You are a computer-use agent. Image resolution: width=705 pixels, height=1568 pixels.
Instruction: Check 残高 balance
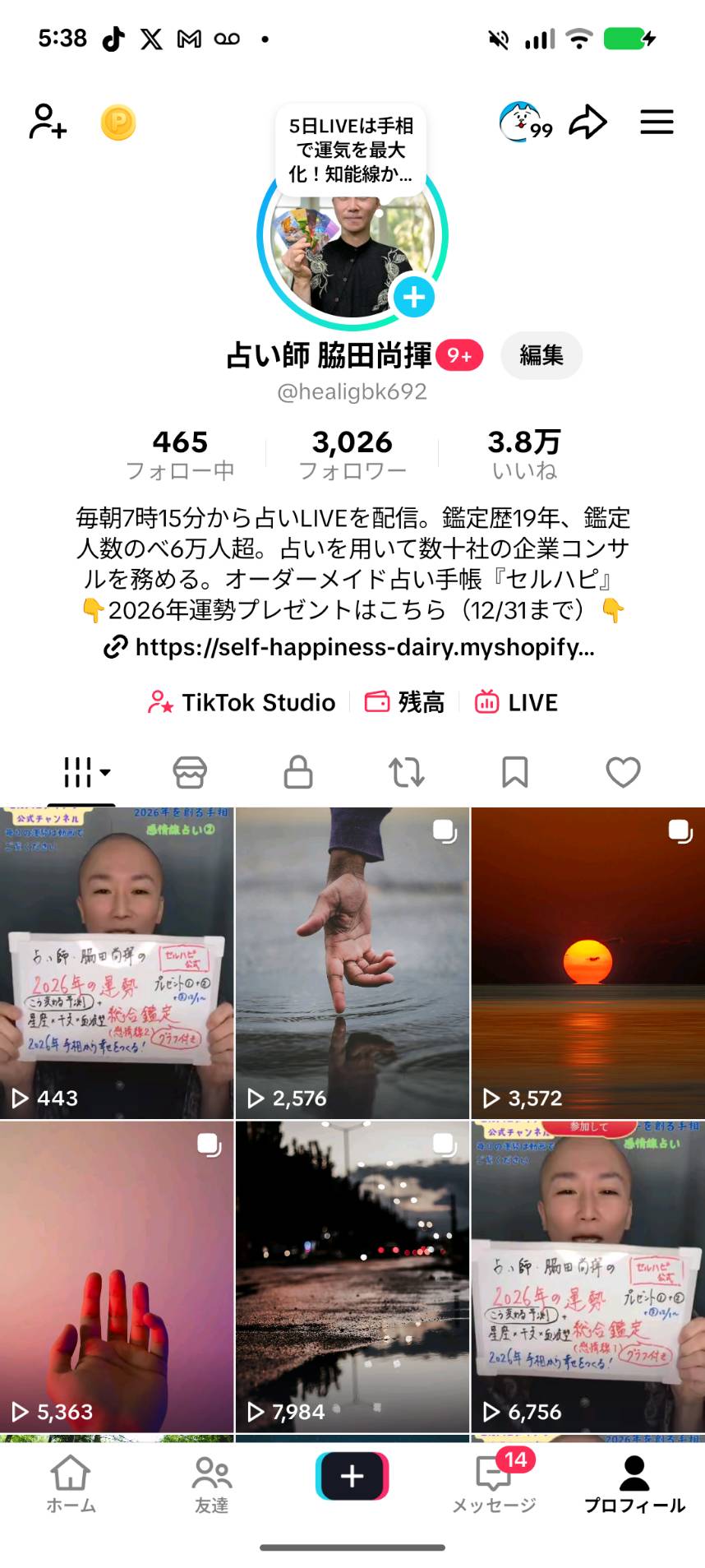click(x=405, y=702)
